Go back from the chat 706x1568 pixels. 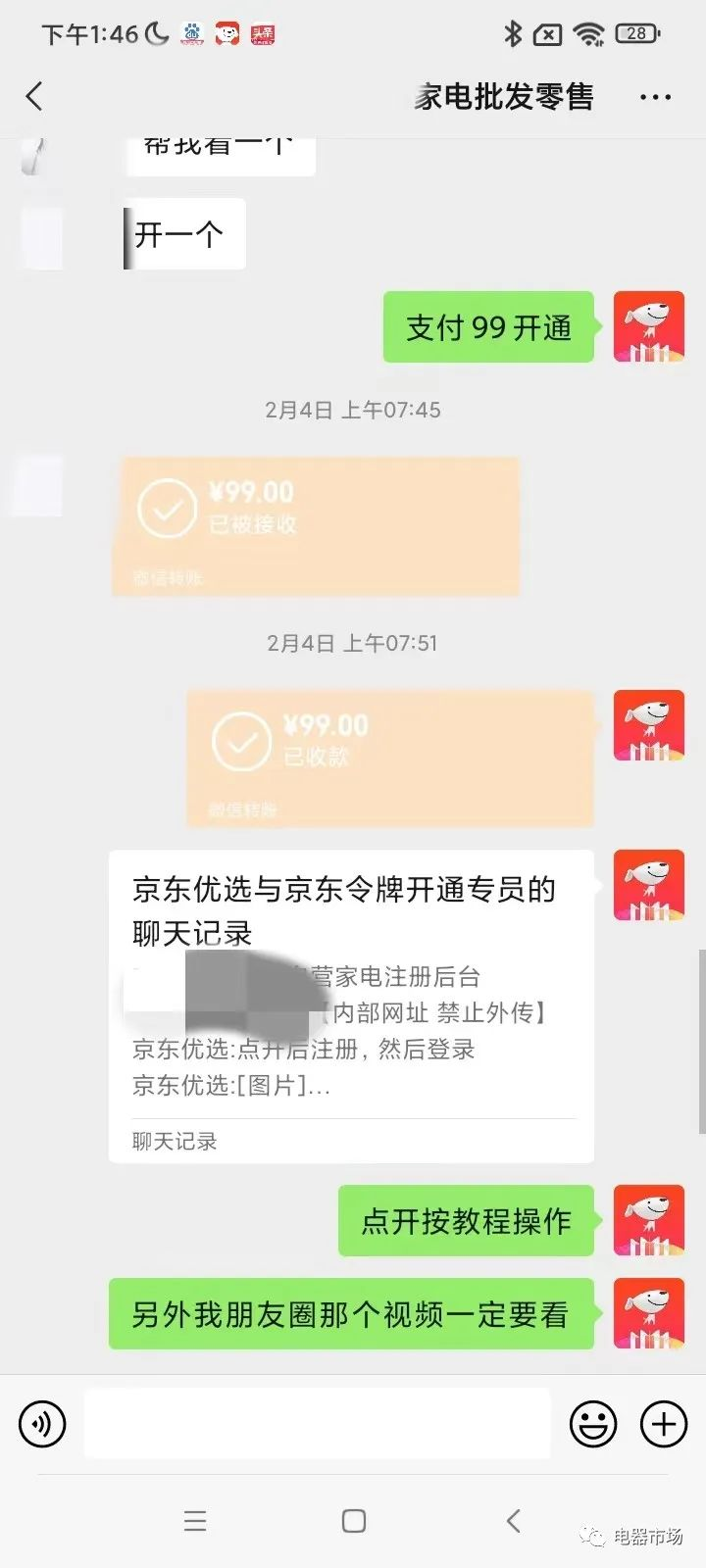pyautogui.click(x=35, y=96)
